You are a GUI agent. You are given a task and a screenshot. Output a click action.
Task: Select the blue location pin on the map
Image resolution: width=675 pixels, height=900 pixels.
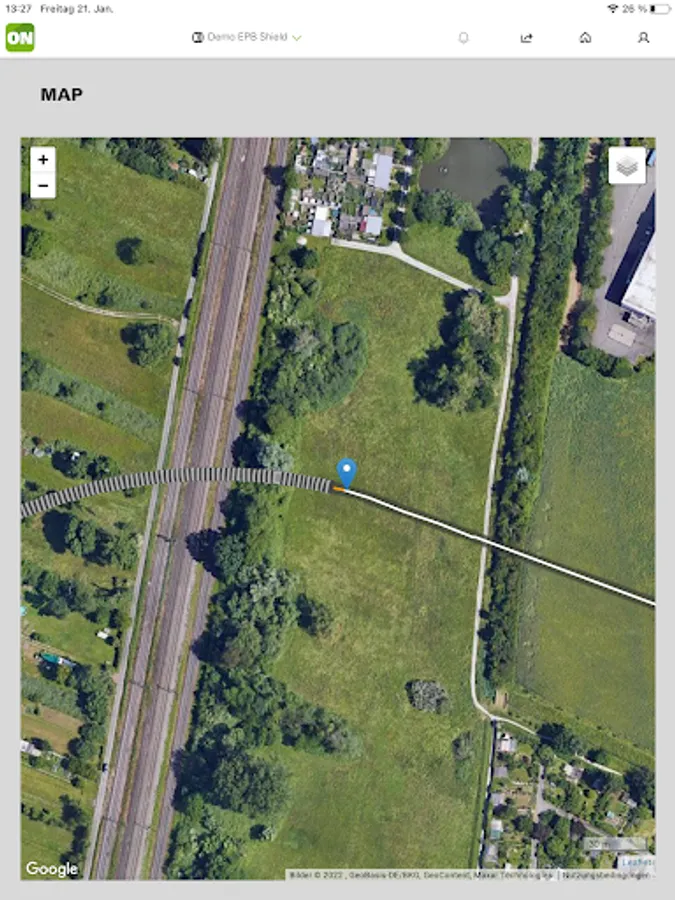tap(346, 472)
